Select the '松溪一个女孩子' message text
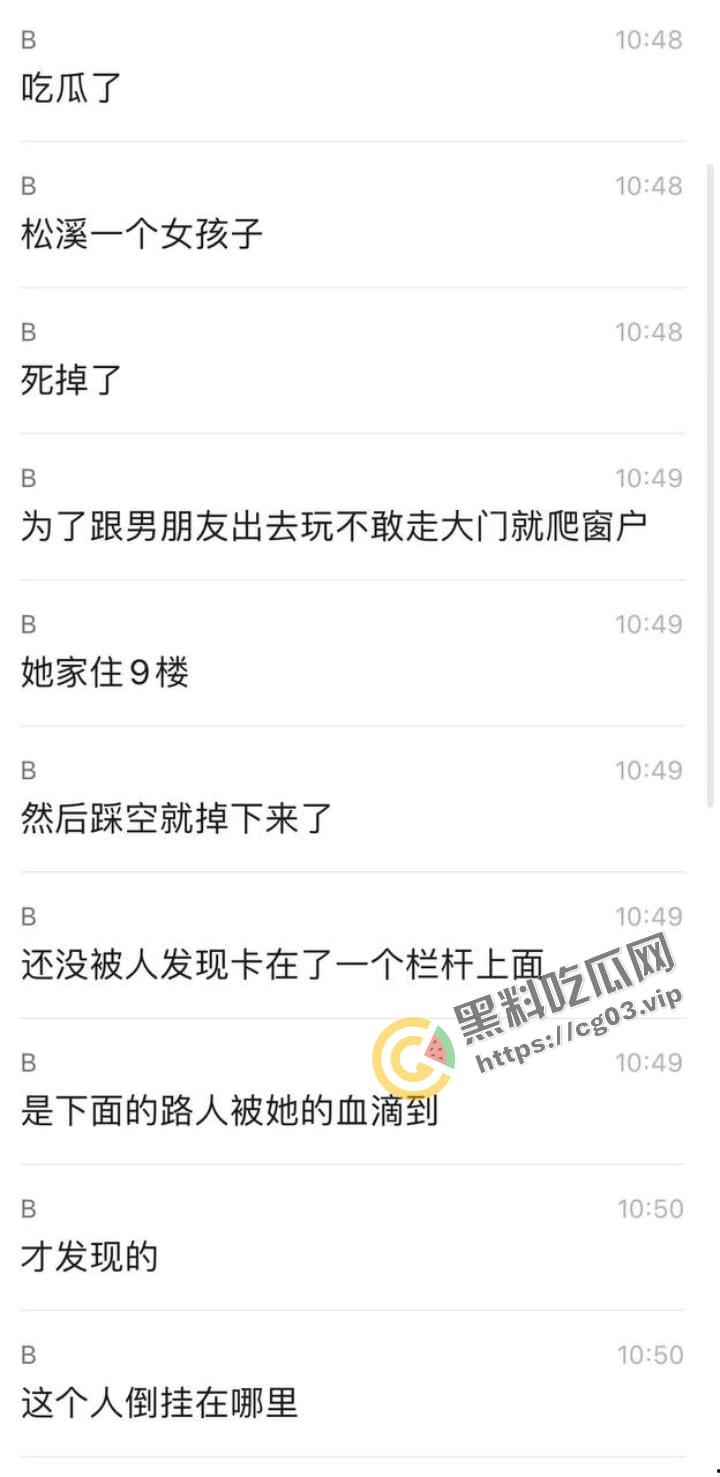 pyautogui.click(x=143, y=234)
